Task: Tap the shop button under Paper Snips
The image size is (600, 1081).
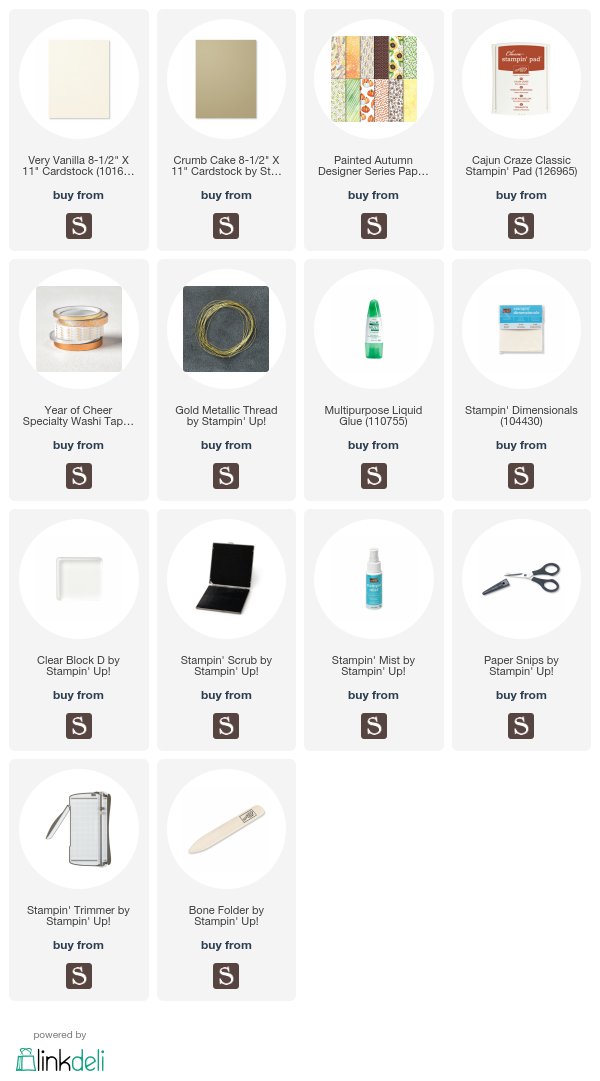Action: click(x=521, y=726)
